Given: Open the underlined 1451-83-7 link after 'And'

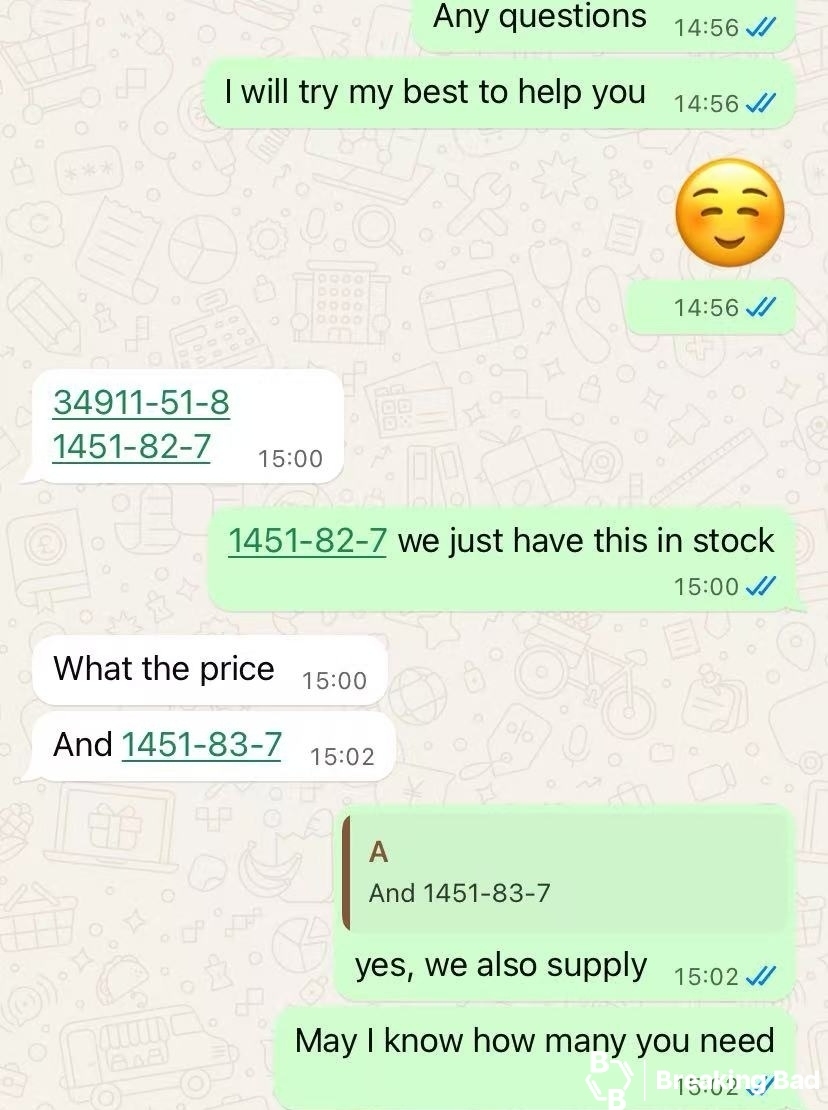Looking at the screenshot, I should [201, 744].
